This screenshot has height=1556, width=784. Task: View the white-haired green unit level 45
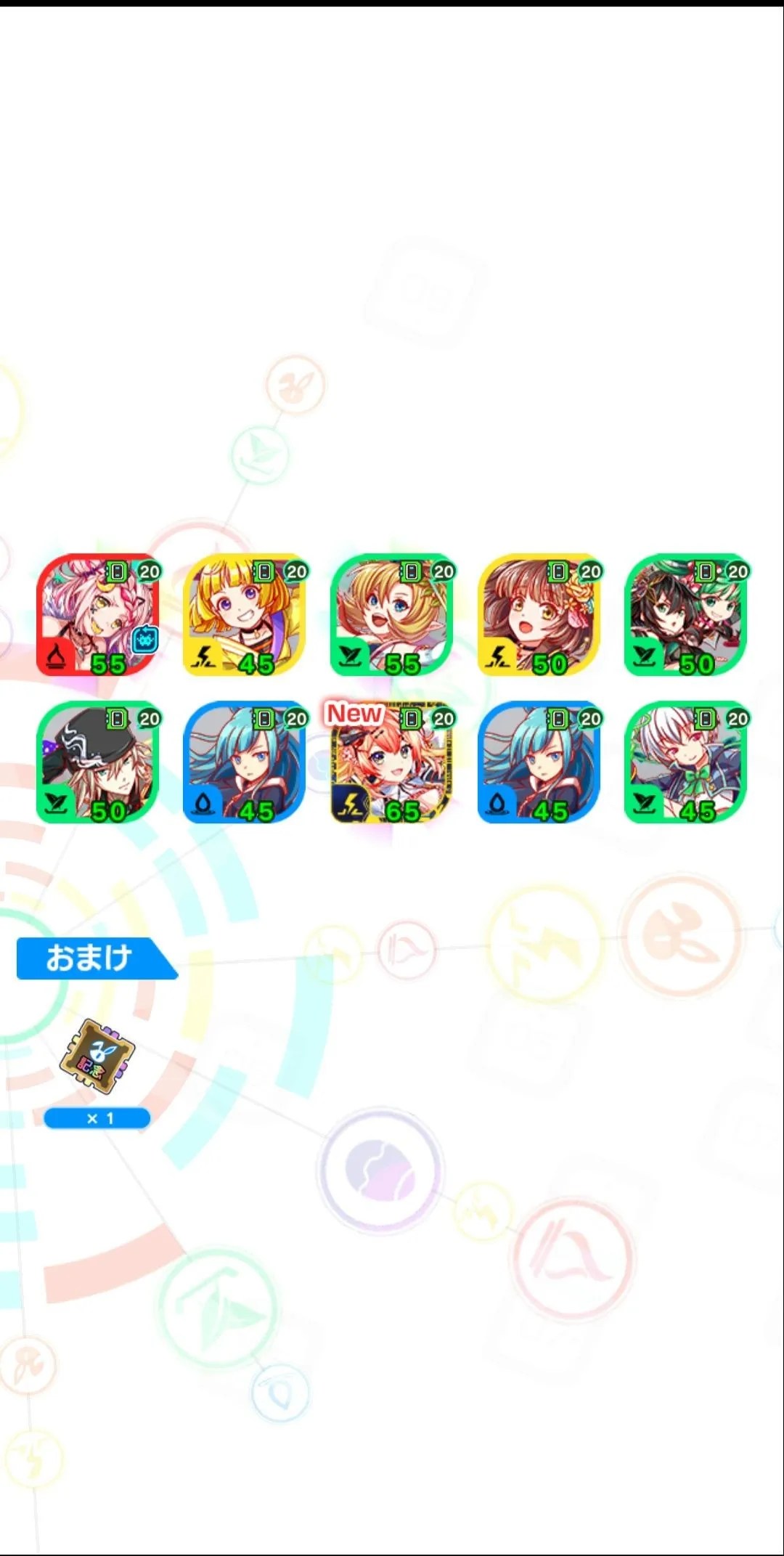click(686, 762)
